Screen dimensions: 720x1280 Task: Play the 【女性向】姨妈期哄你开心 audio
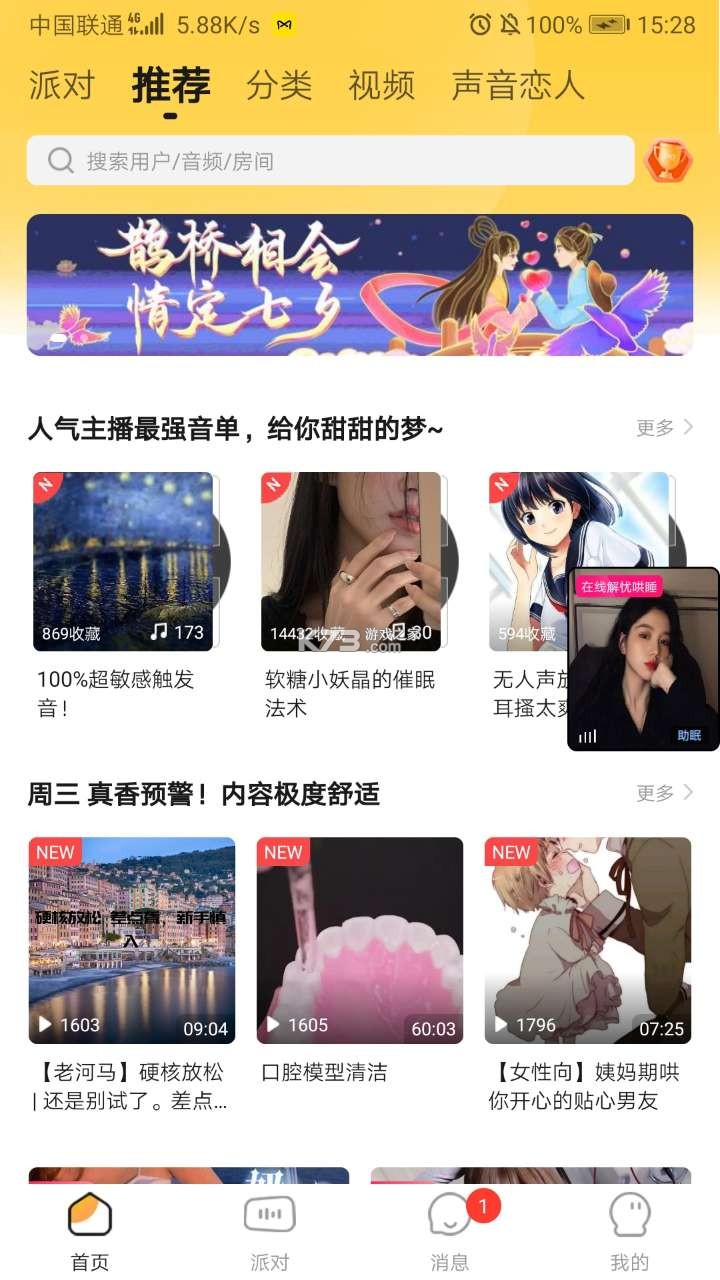coord(588,940)
